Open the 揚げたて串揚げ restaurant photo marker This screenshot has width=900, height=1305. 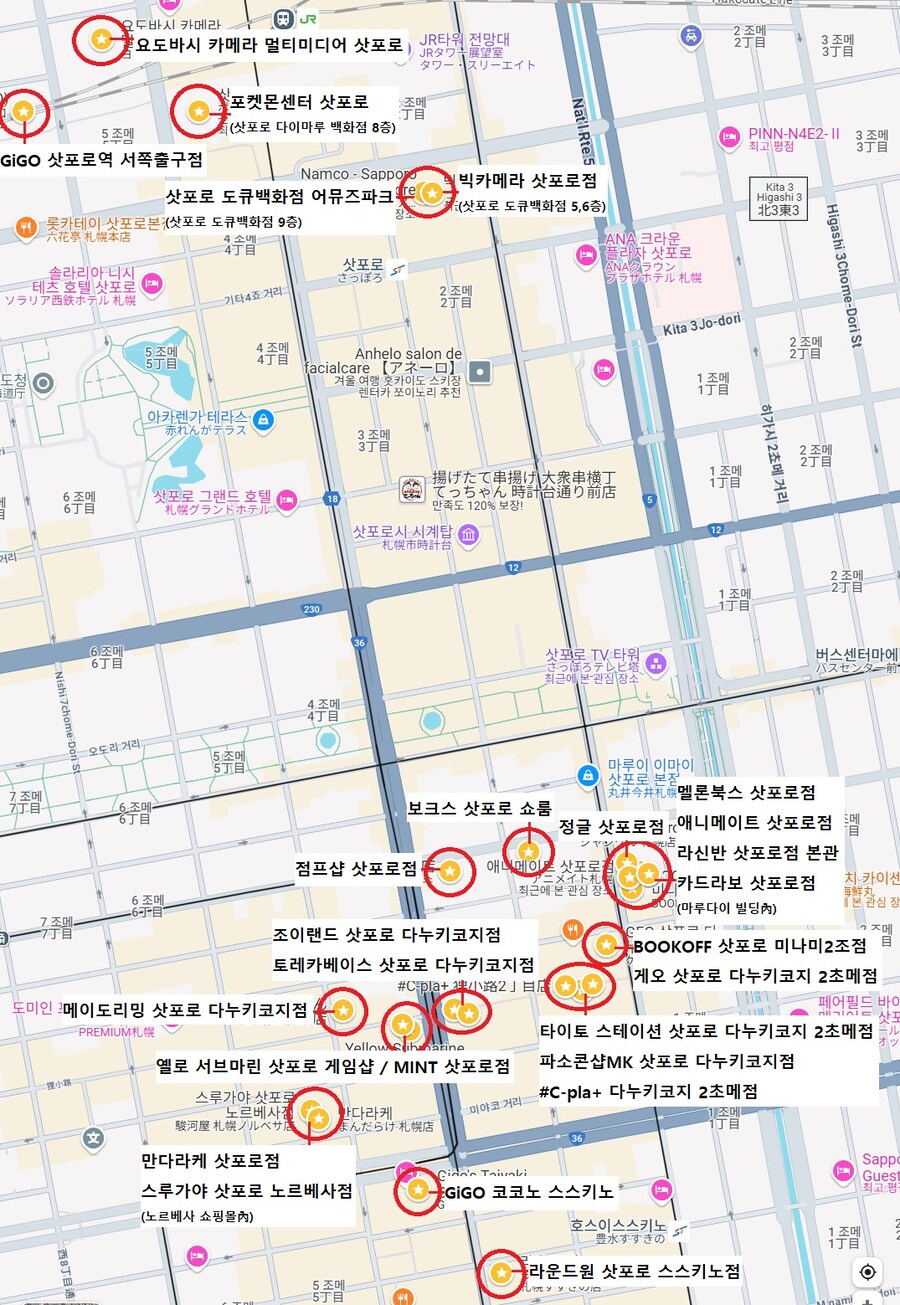click(413, 489)
